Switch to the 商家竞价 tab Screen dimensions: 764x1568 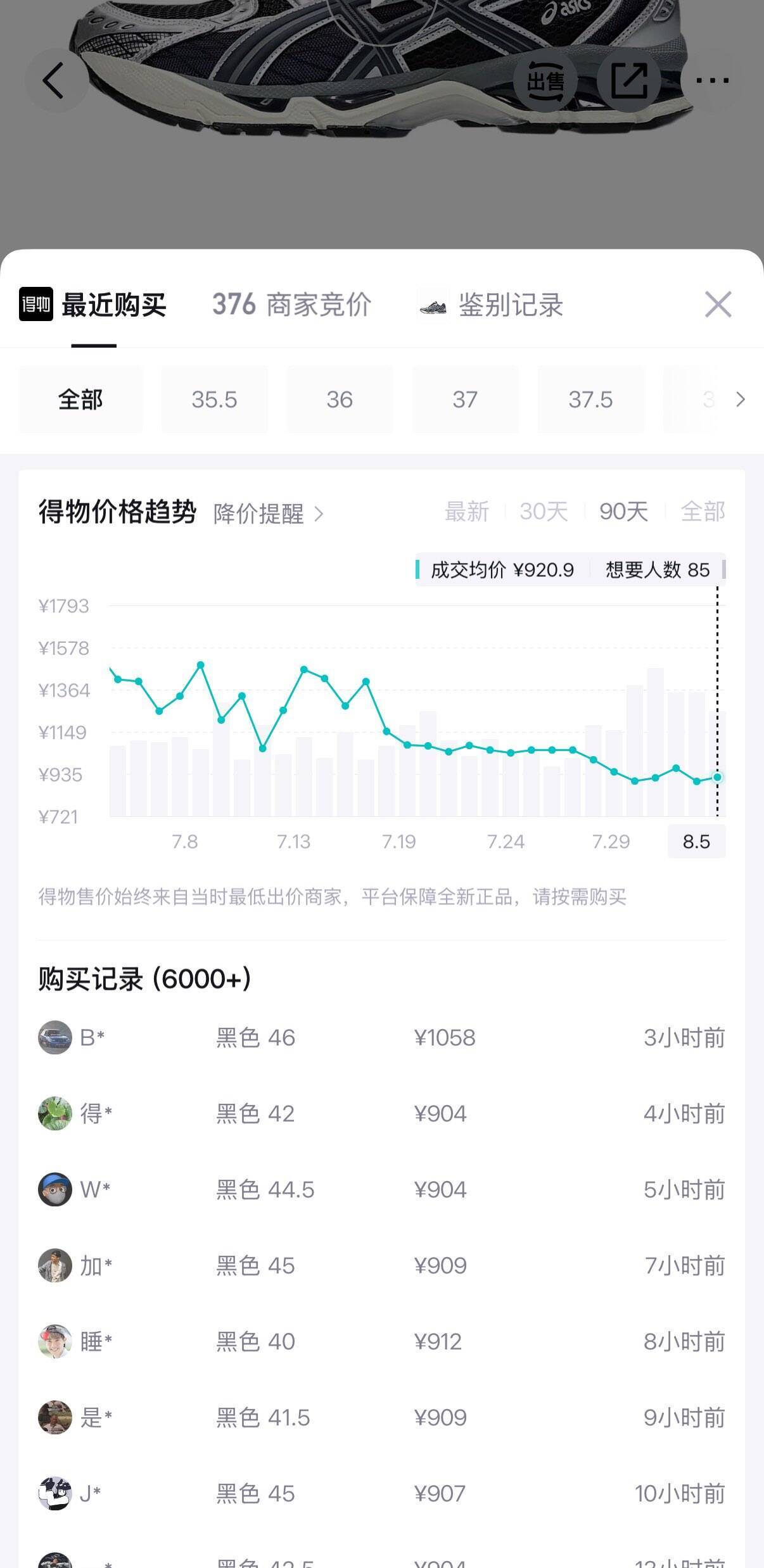coord(291,305)
